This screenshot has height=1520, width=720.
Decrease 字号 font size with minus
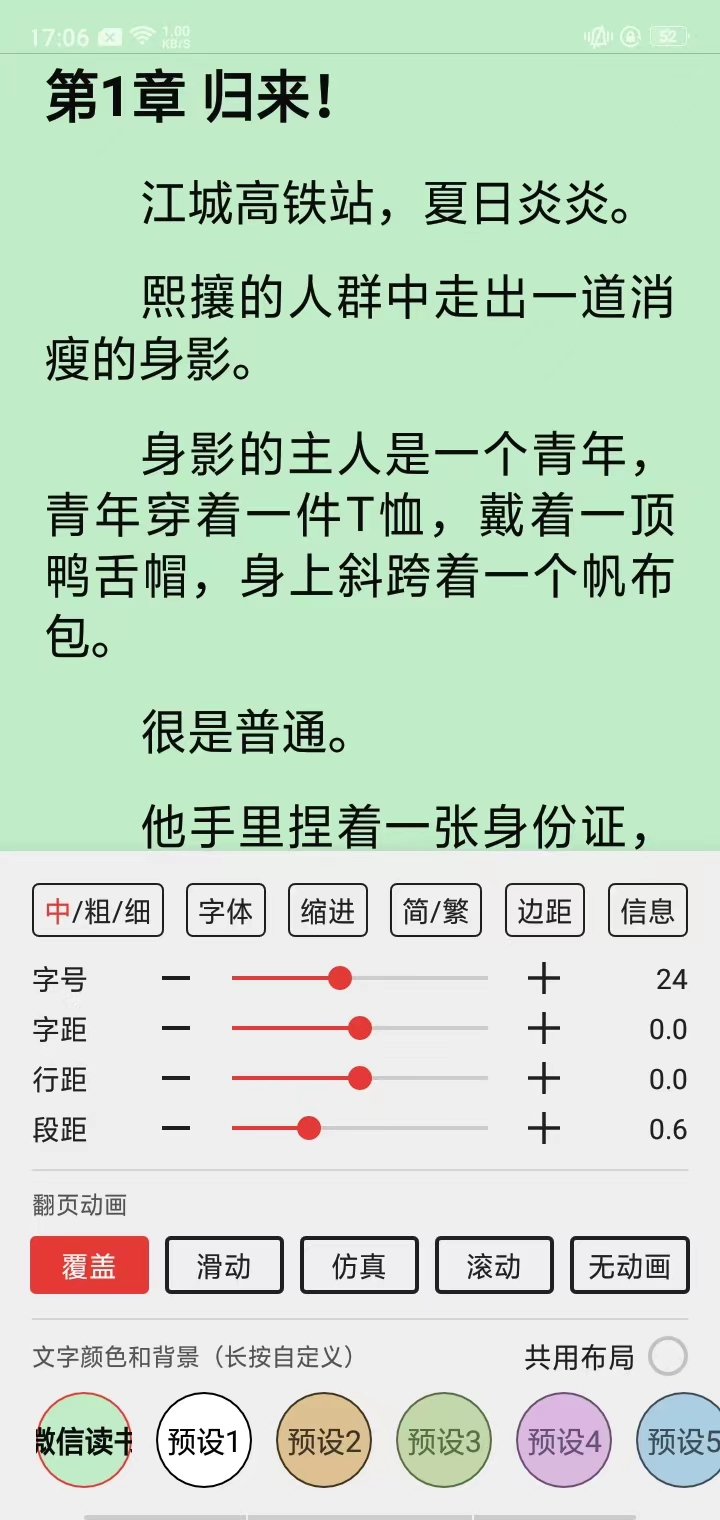coord(176,978)
